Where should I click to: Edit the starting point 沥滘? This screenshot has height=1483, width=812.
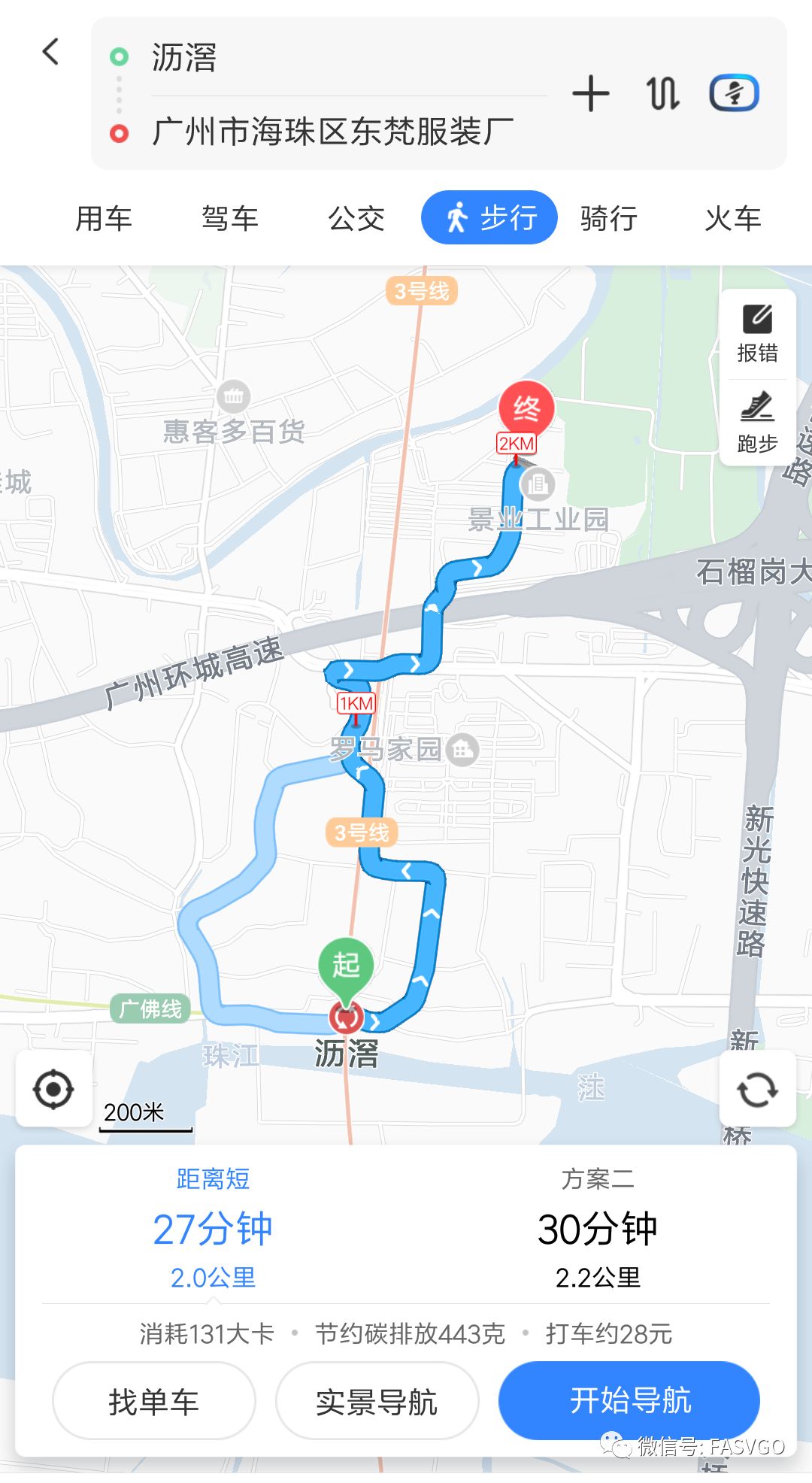coord(349,58)
